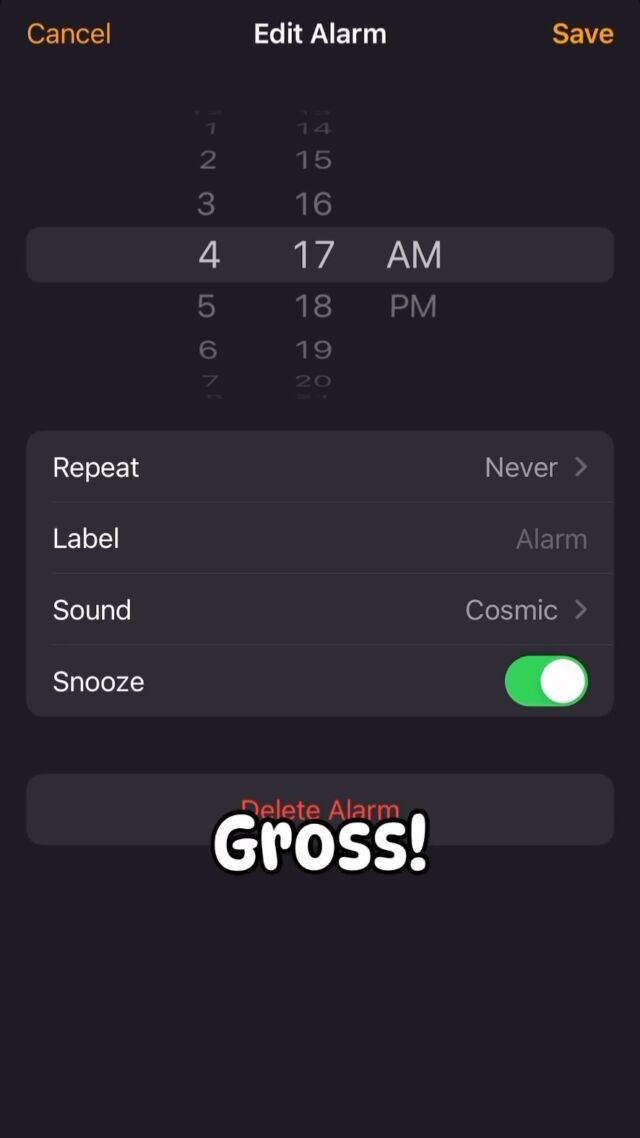Open the Repeat setting
Screen dimensions: 640x1138
(320, 467)
